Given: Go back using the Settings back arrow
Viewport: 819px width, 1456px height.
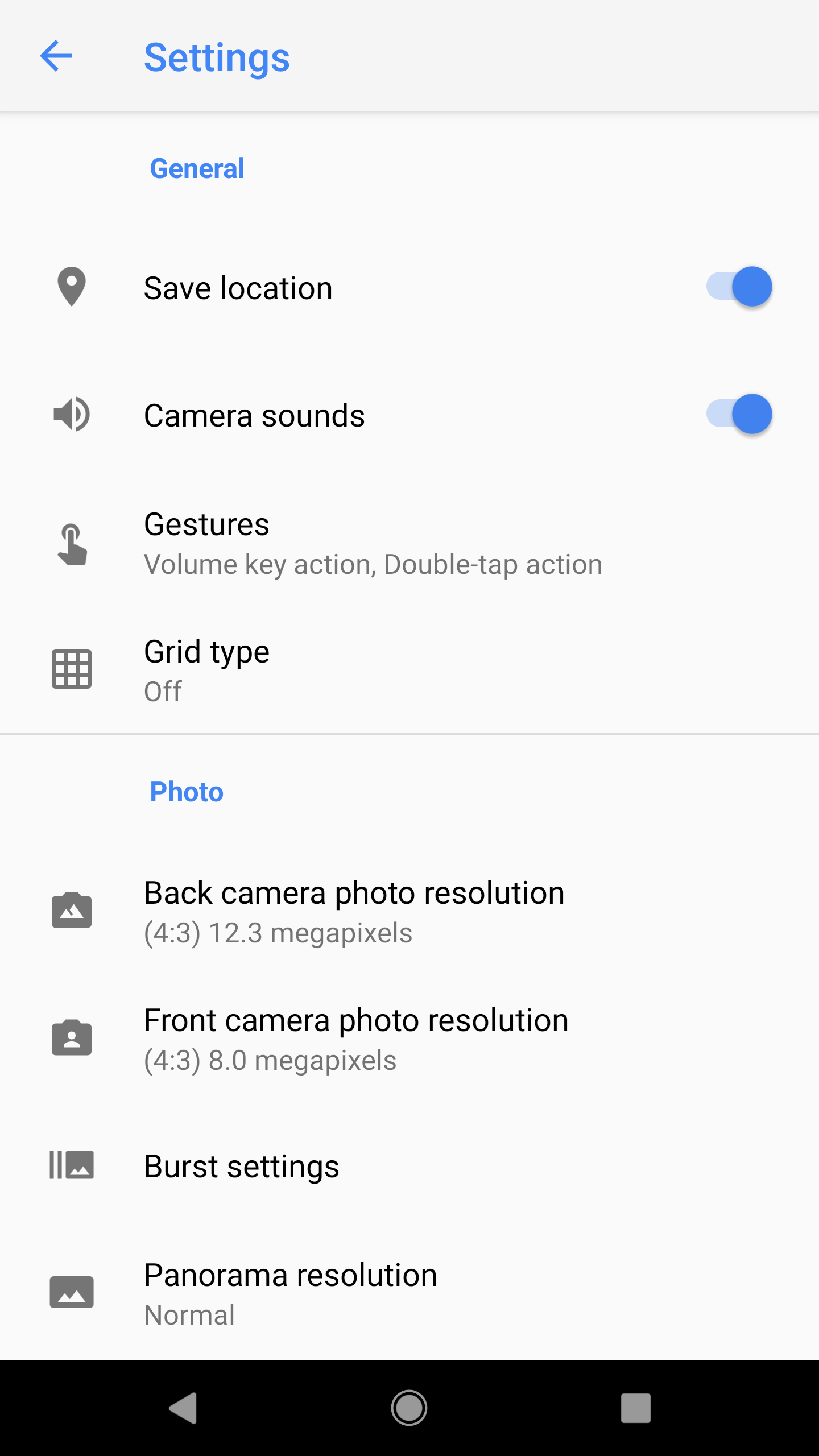Looking at the screenshot, I should (x=56, y=56).
